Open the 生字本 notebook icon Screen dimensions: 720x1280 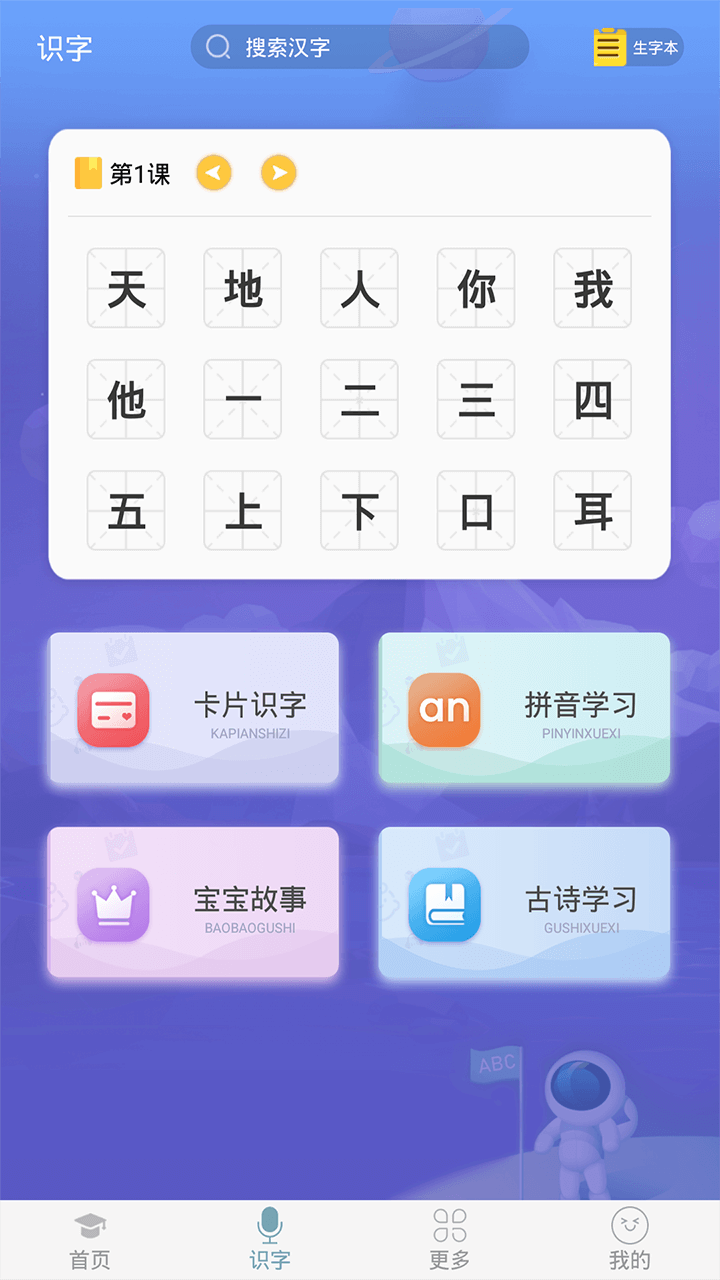[608, 46]
